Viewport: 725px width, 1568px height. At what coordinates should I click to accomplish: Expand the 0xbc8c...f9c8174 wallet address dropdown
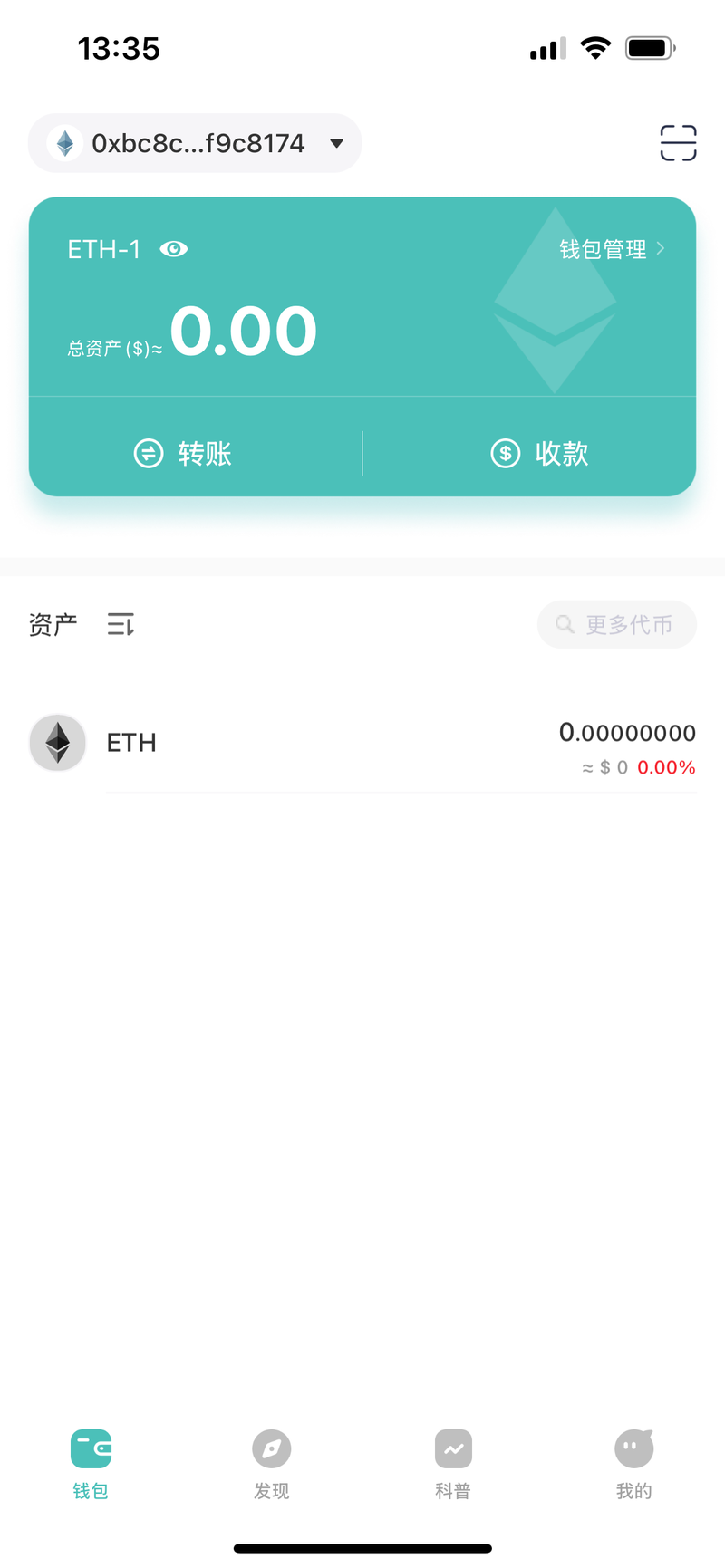click(x=195, y=143)
